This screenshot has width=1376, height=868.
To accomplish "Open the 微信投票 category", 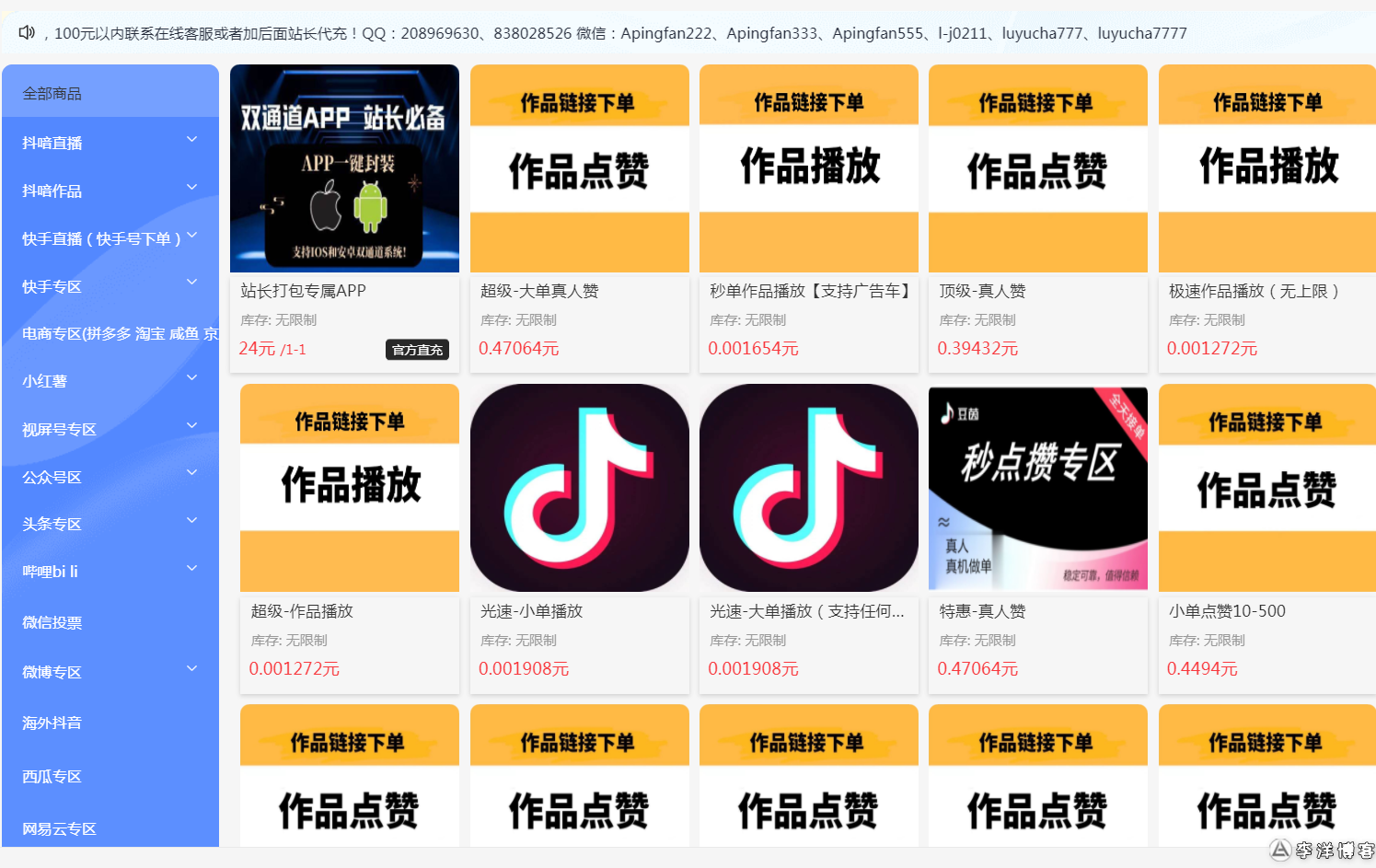I will [x=52, y=622].
